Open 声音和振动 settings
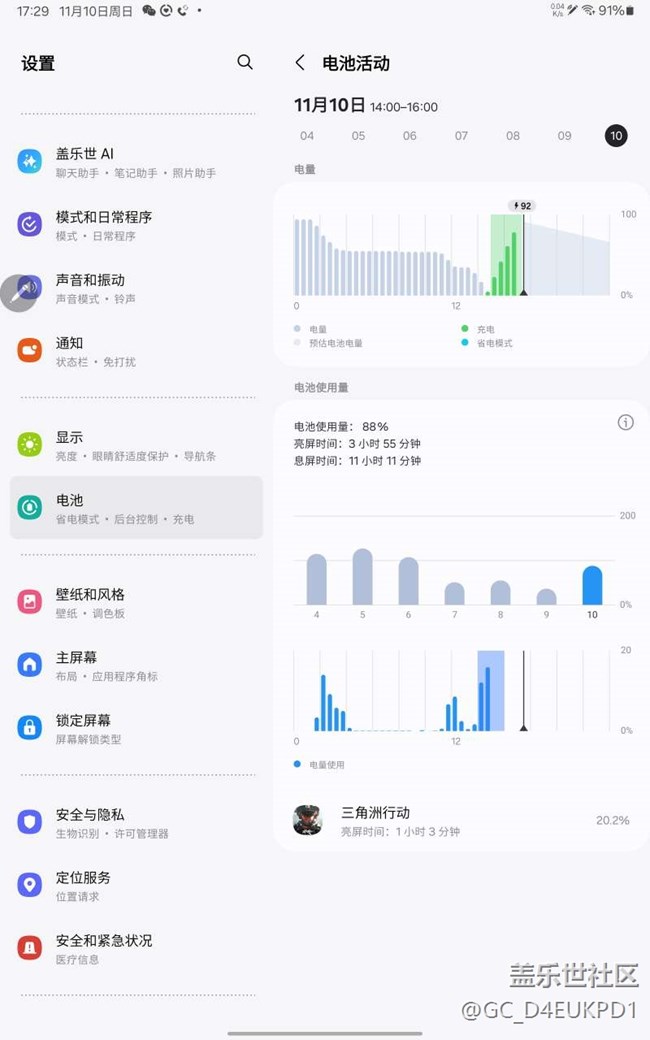Image resolution: width=650 pixels, height=1040 pixels. tap(136, 289)
